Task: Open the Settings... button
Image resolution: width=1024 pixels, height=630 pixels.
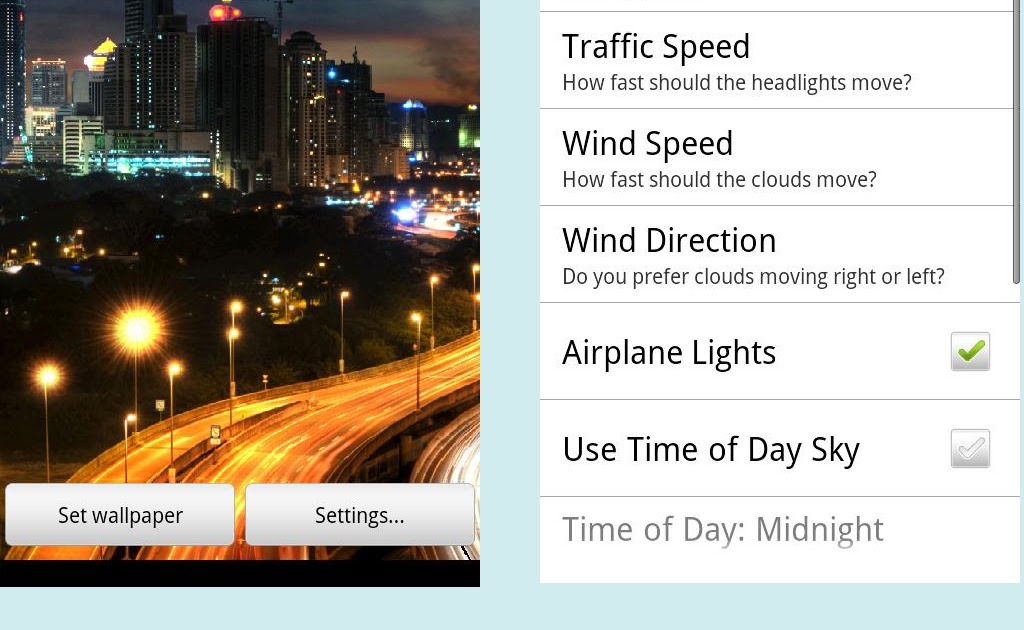Action: tap(360, 515)
